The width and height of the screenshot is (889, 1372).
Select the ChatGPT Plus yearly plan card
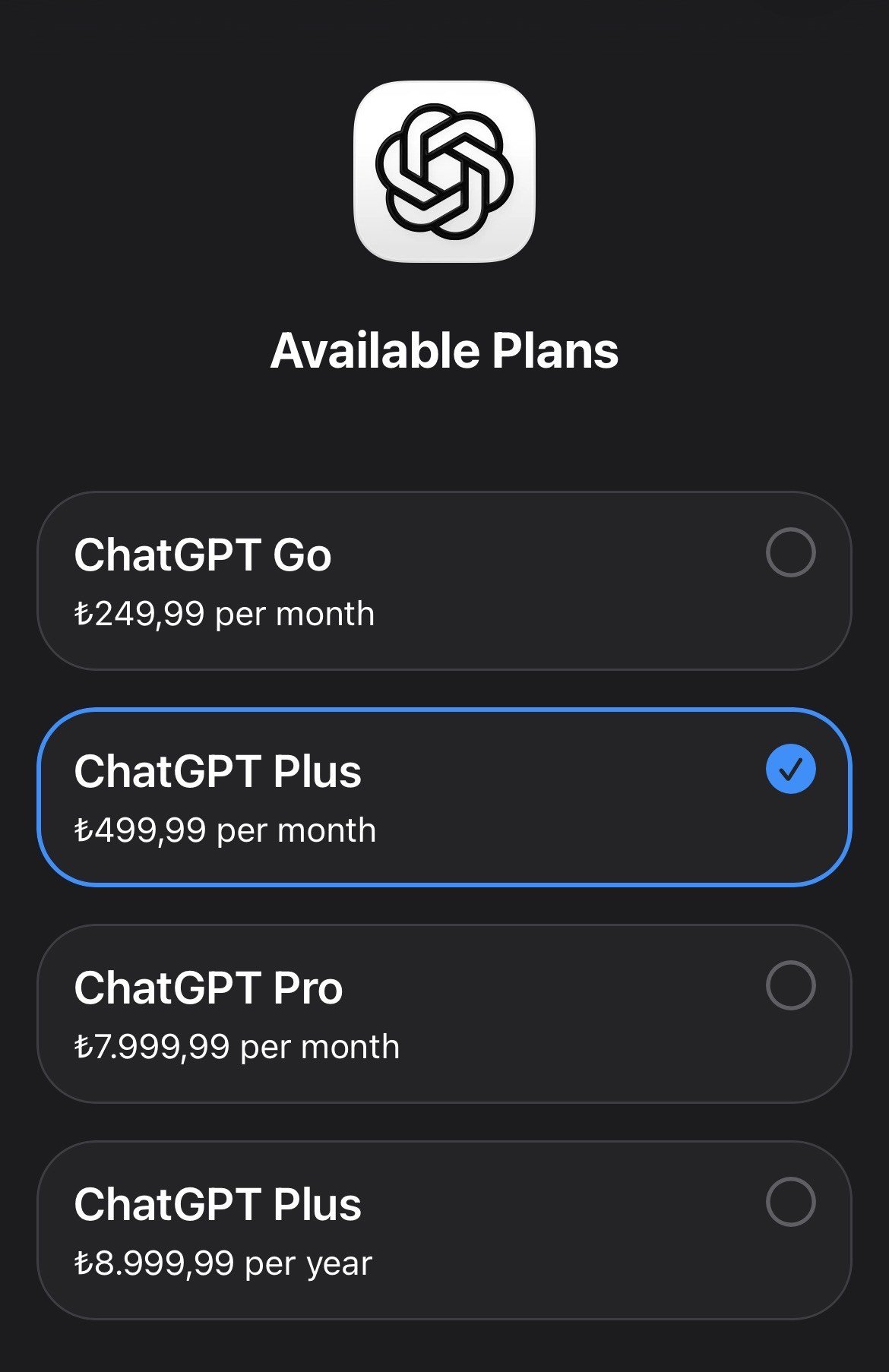(443, 1231)
